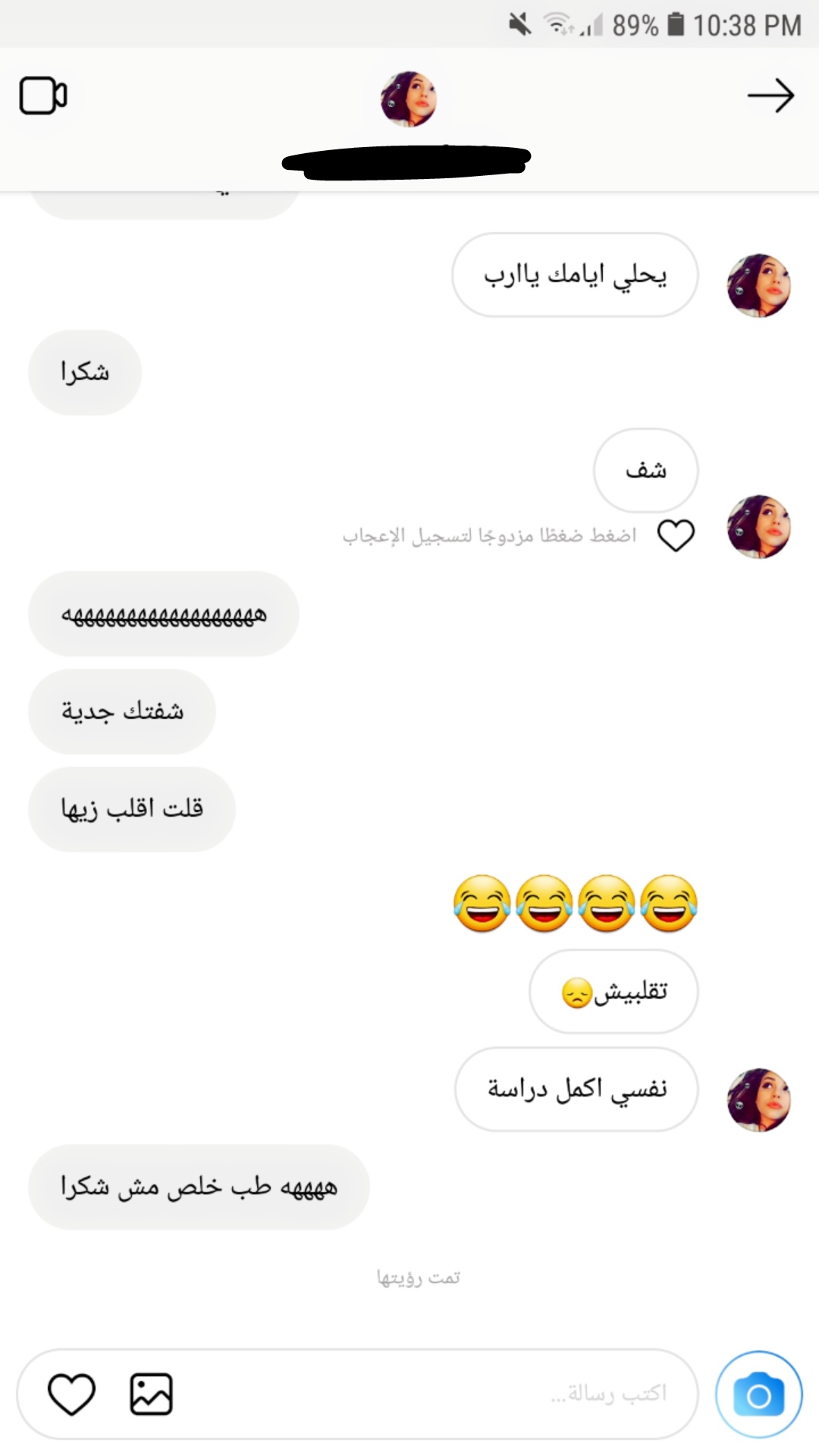Open the gallery image picker
Screen dimensions: 819x1456
point(152,1394)
